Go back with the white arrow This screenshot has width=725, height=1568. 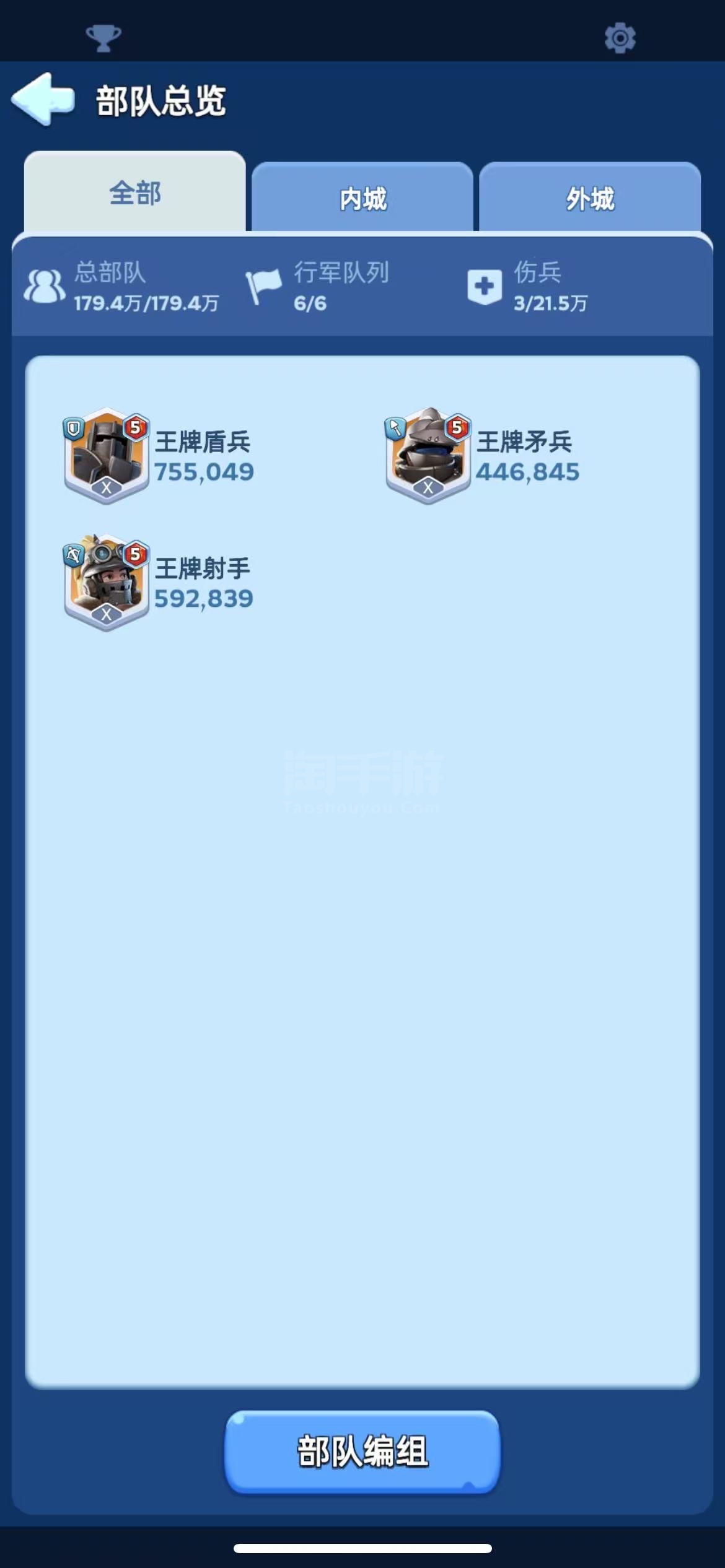coord(42,99)
